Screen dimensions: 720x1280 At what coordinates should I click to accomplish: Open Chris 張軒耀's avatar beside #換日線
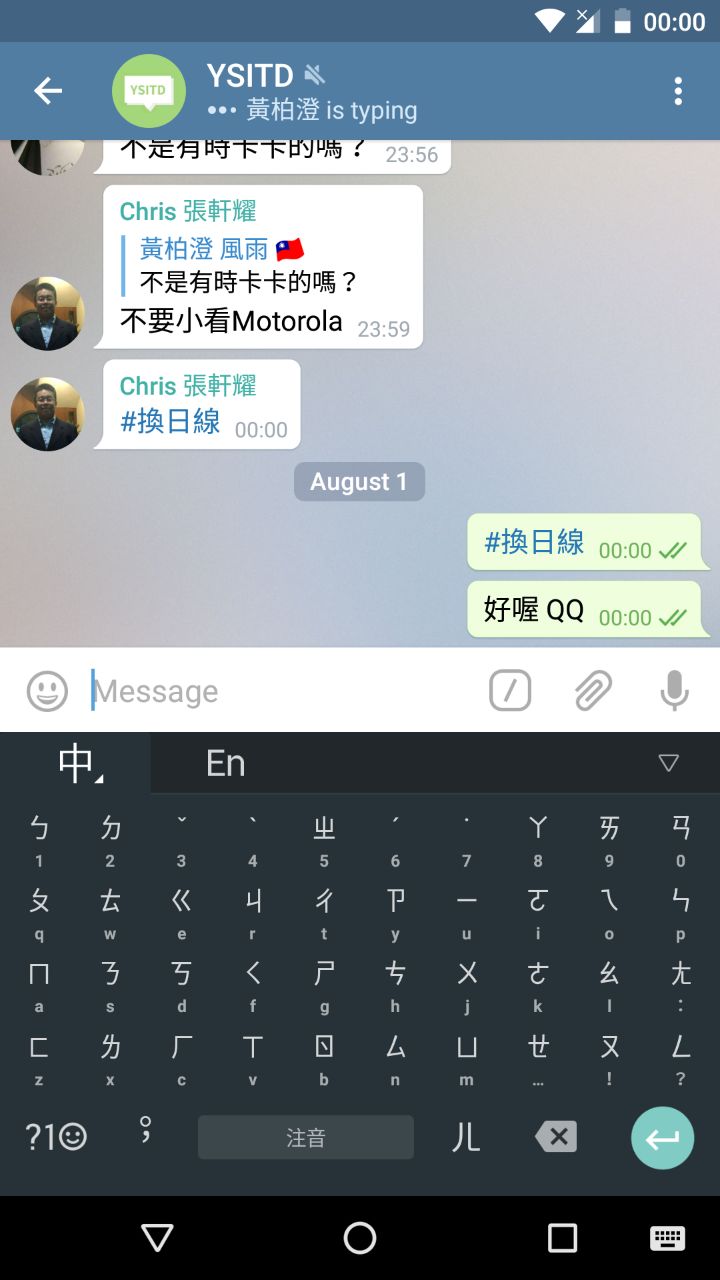[x=47, y=414]
